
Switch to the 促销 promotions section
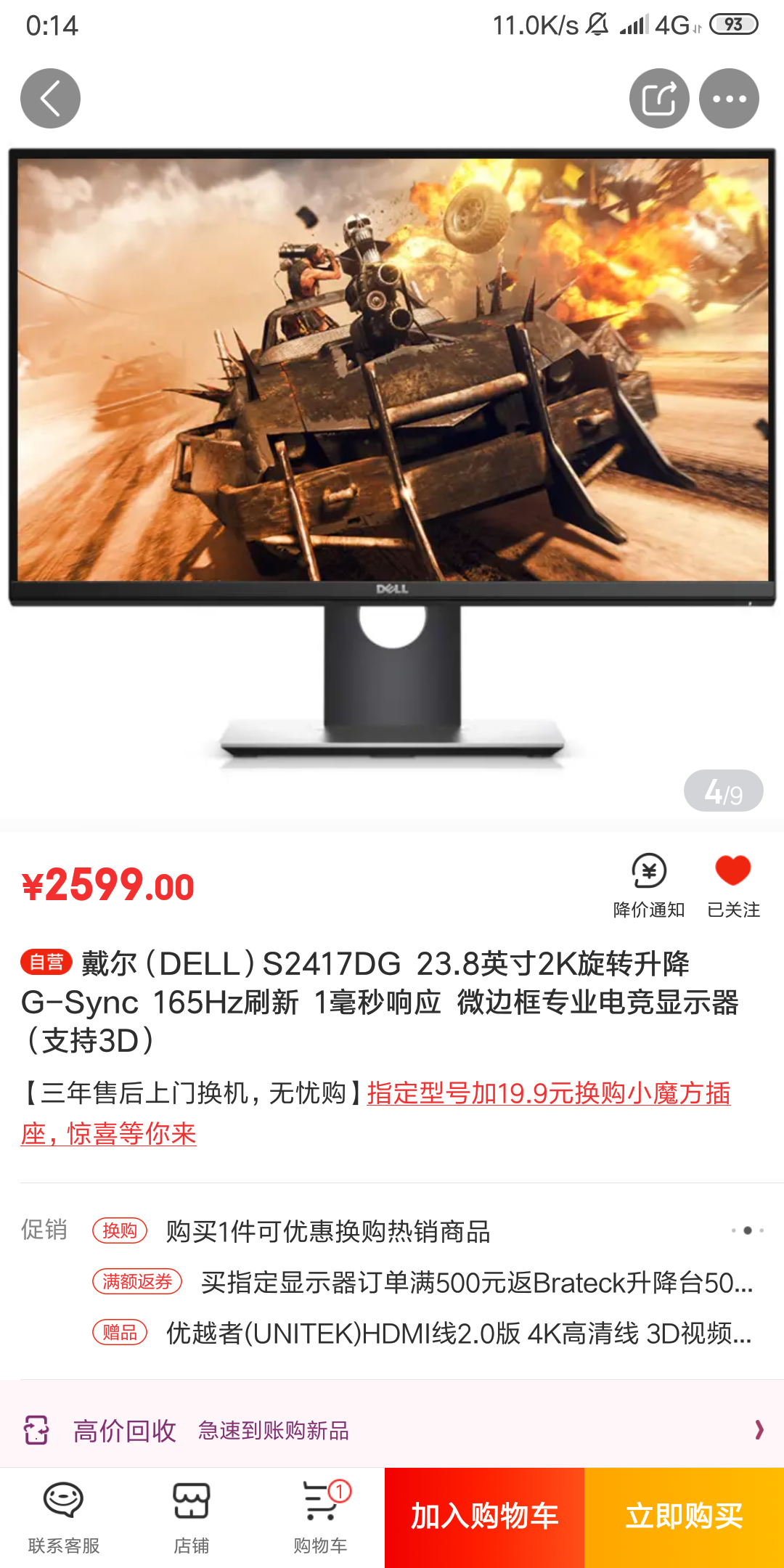[44, 1230]
